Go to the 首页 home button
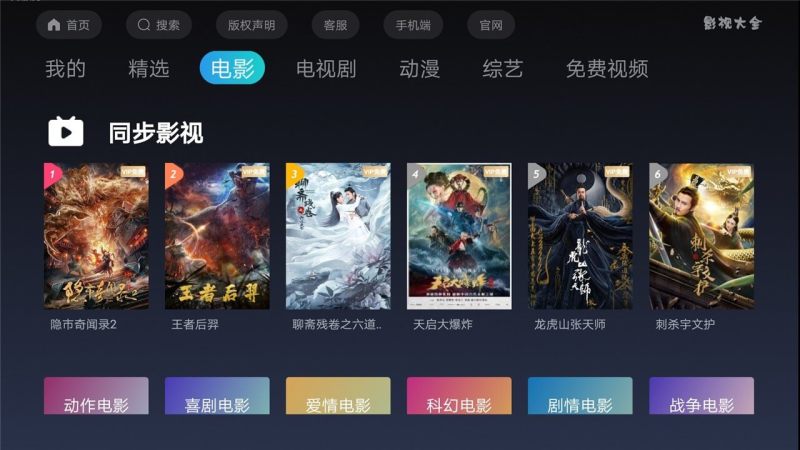The image size is (800, 450). coord(69,25)
